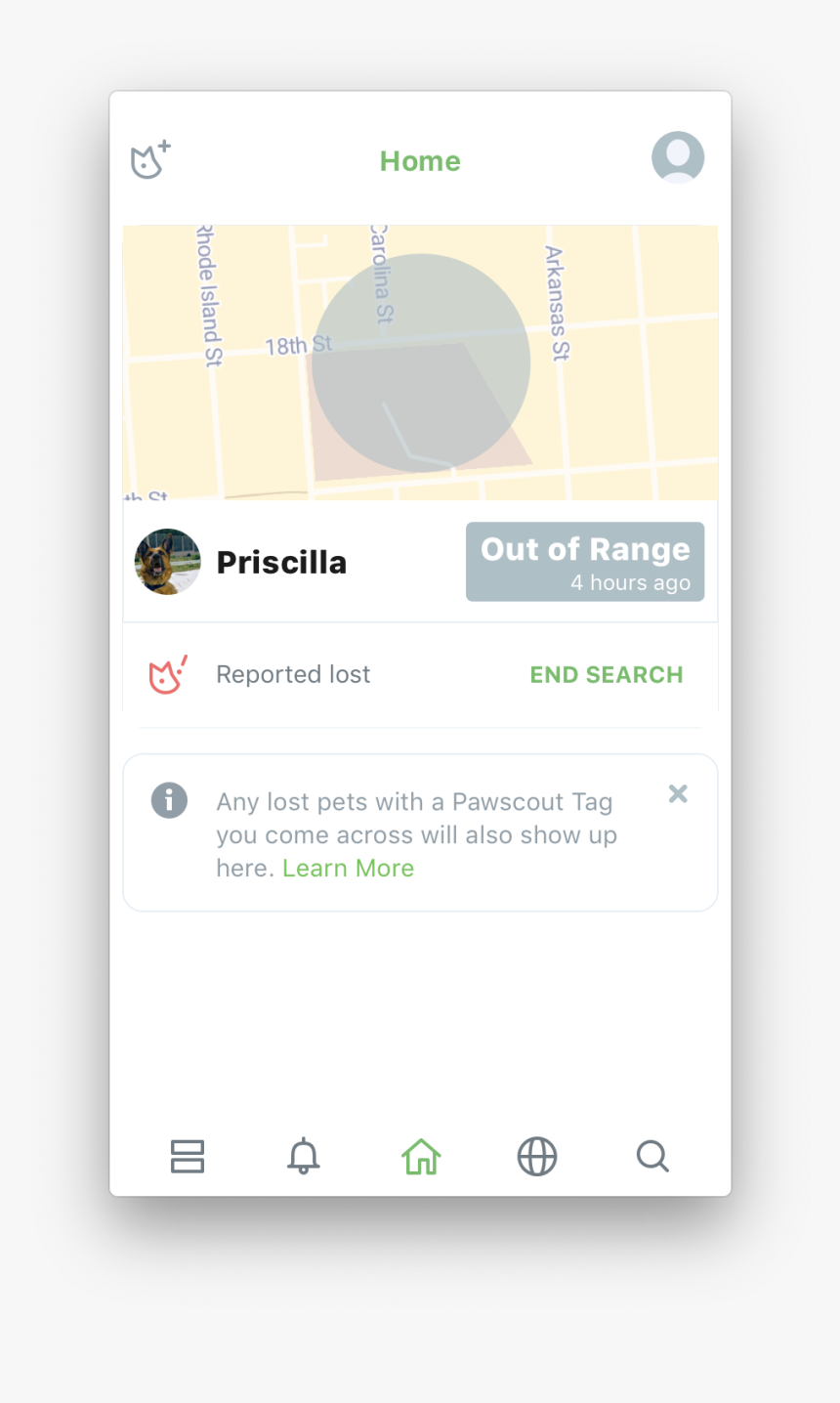
Task: Dismiss the Pawscout Tag info banner
Action: coord(678,794)
